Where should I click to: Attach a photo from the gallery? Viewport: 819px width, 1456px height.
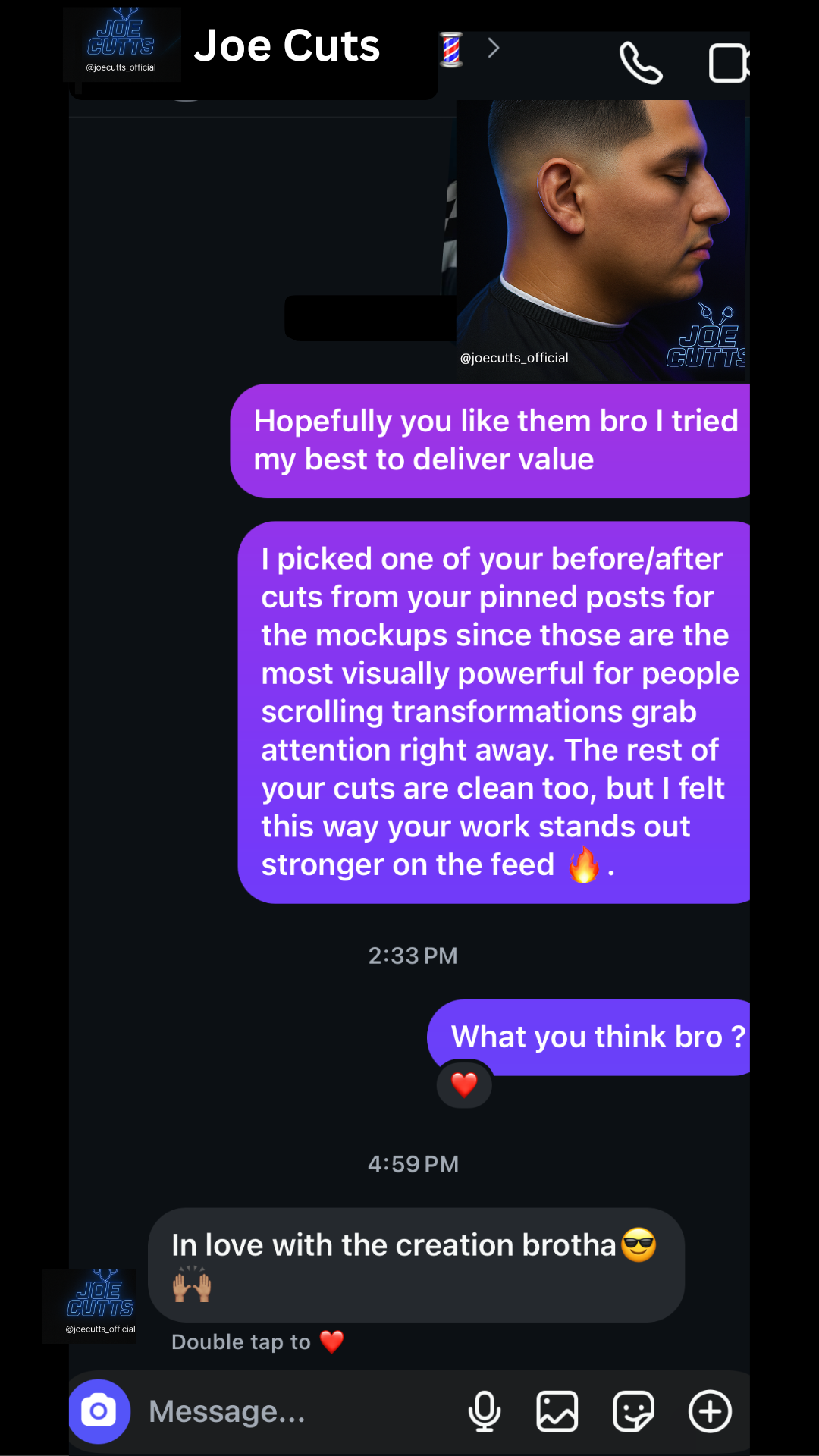click(x=557, y=1411)
